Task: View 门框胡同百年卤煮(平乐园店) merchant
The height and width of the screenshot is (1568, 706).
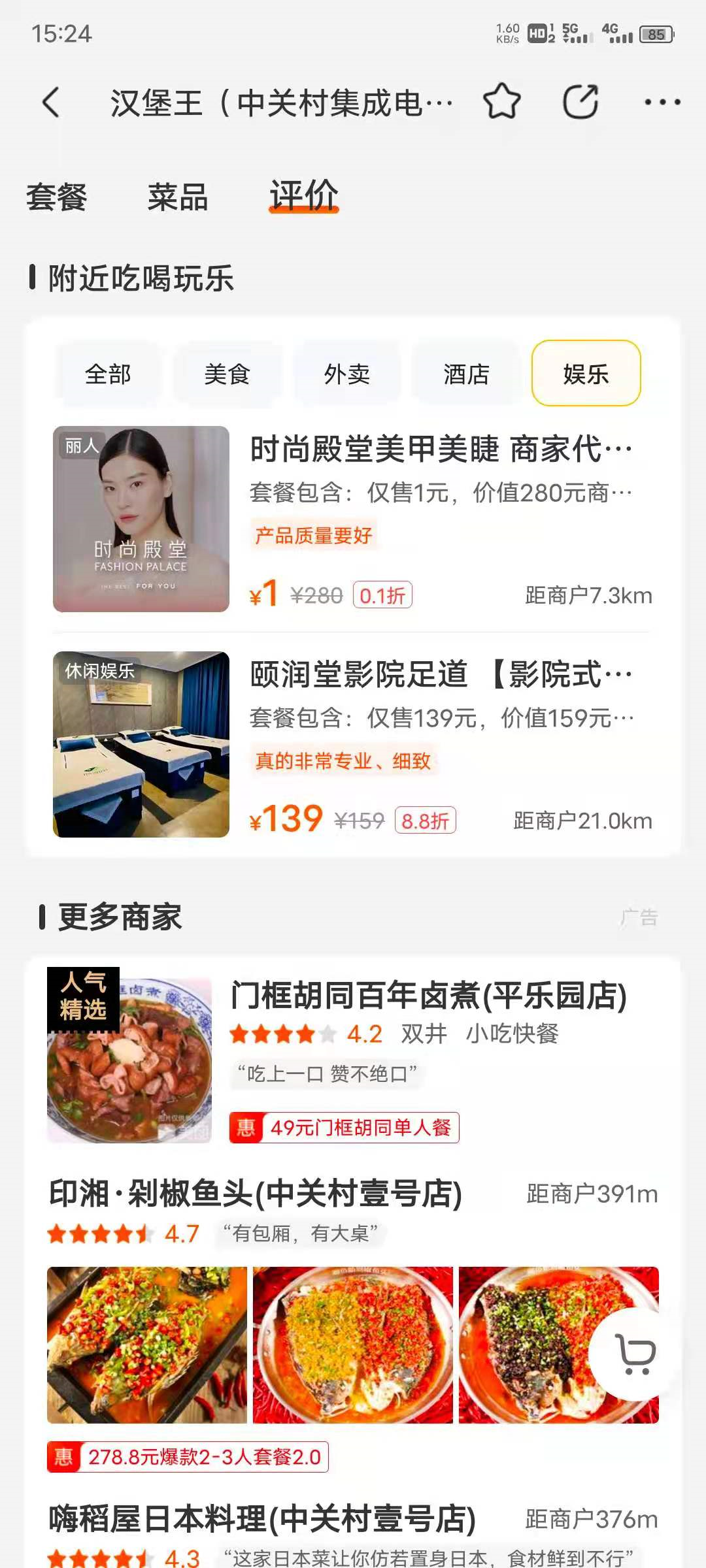Action: [x=428, y=996]
